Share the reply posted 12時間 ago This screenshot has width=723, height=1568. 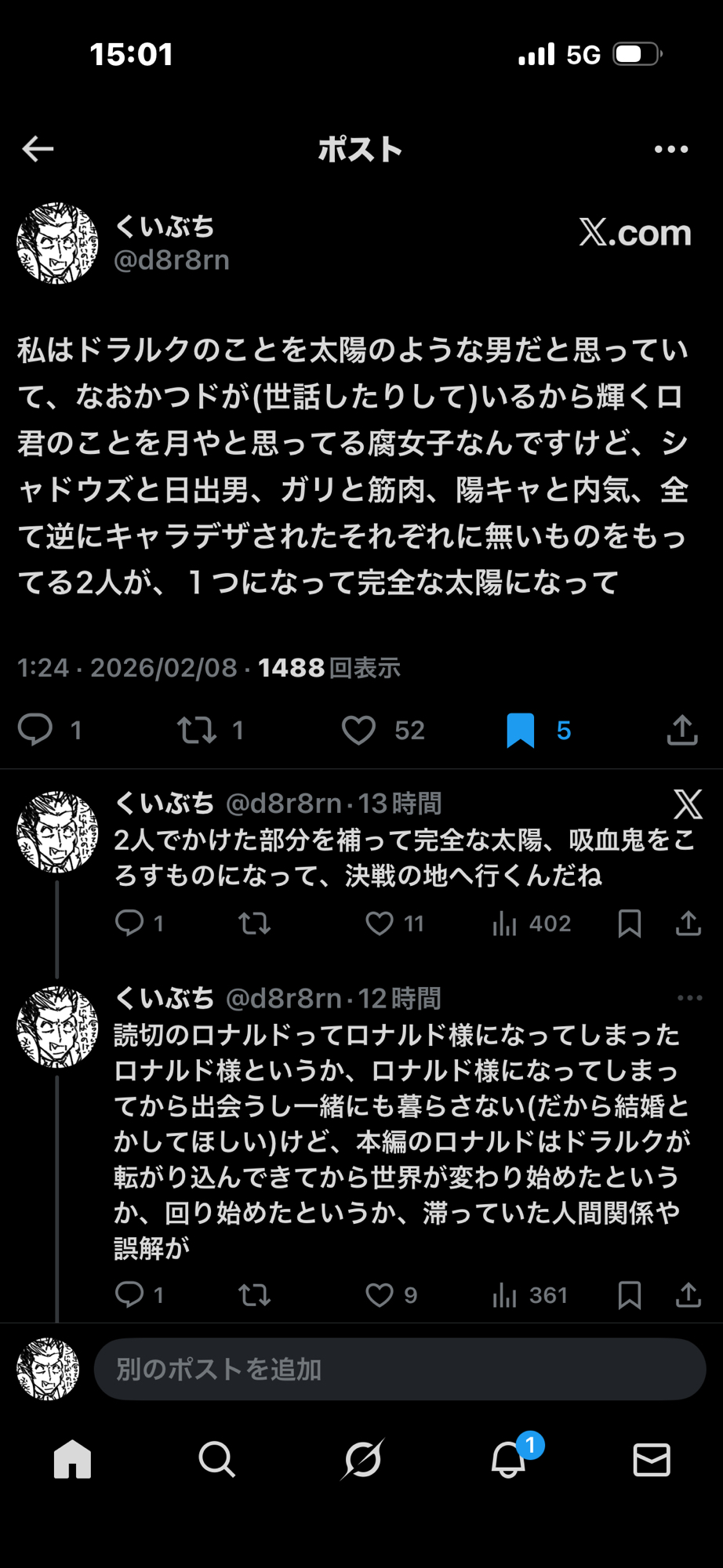pyautogui.click(x=688, y=1295)
